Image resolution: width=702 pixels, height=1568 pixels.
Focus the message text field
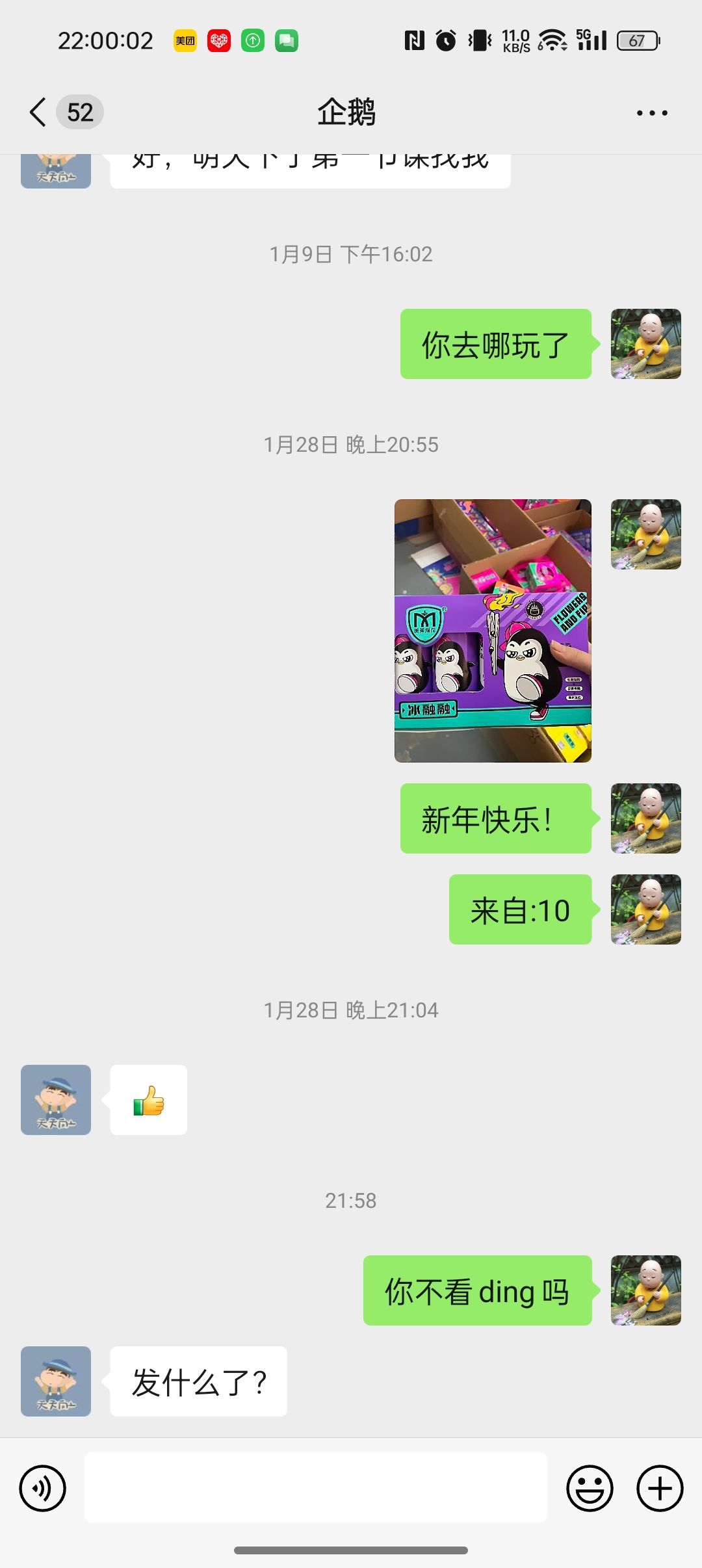pos(315,1488)
